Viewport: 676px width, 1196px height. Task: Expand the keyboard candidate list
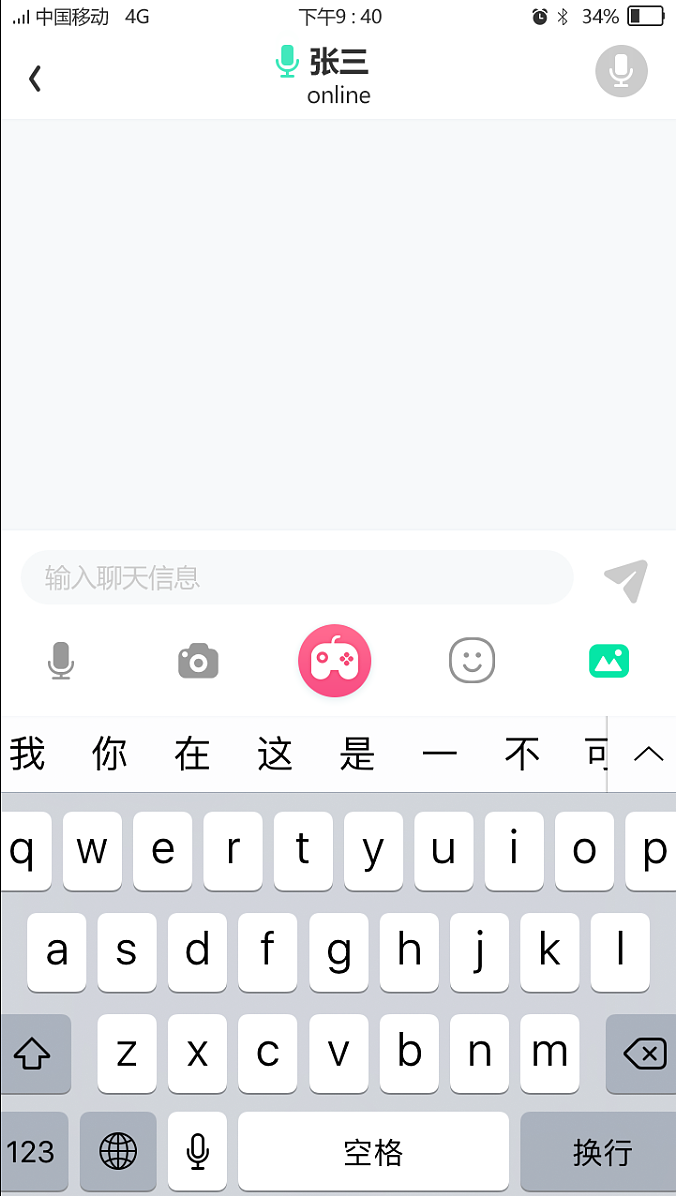[x=648, y=754]
